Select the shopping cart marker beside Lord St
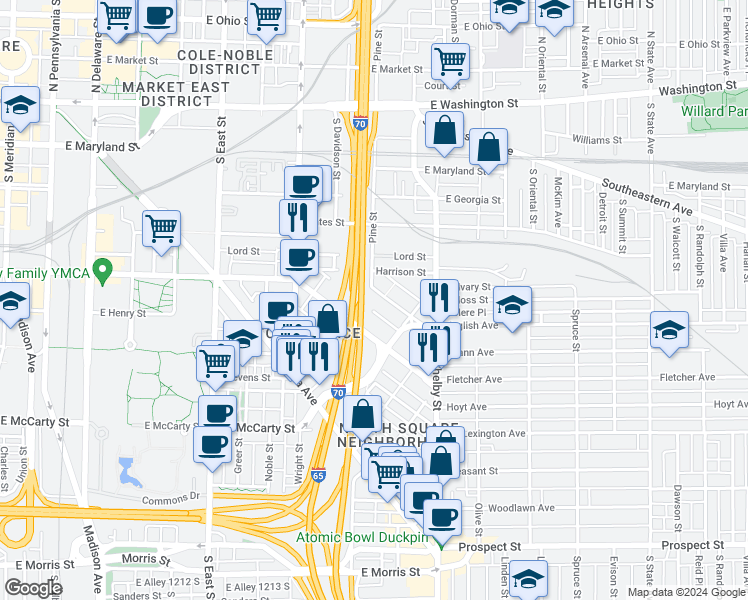This screenshot has height=600, width=748. [x=161, y=229]
